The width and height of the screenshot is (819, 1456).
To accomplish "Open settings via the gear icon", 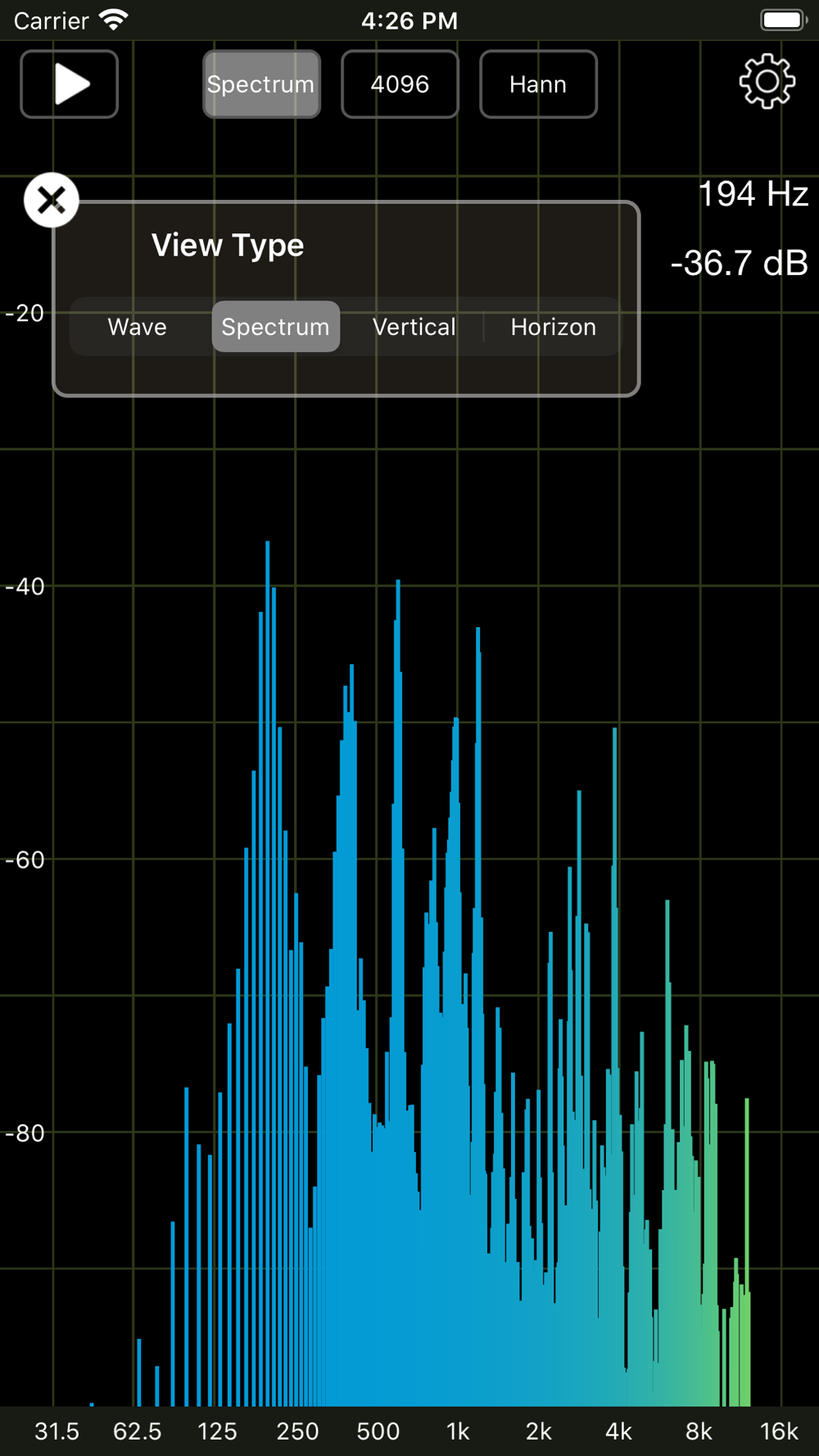I will [767, 82].
